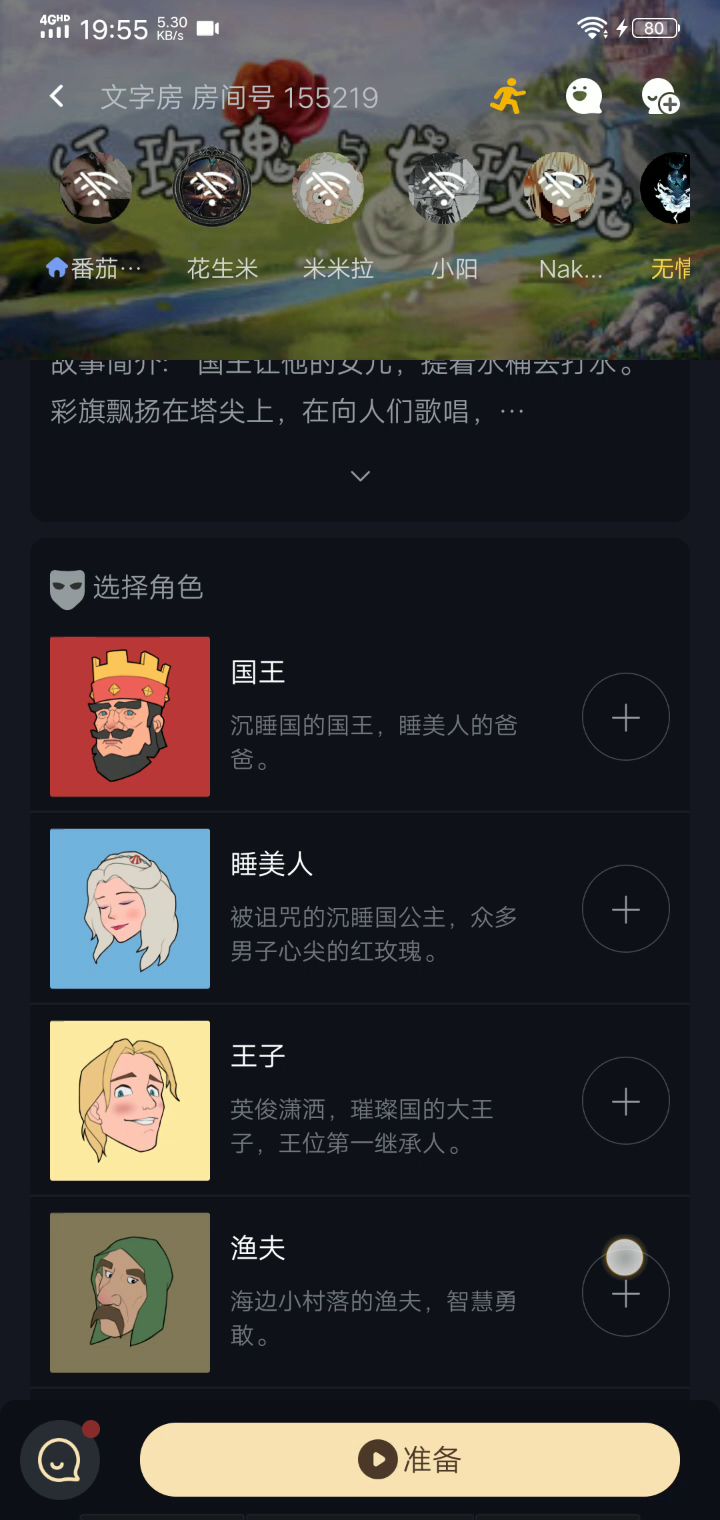Select the 国王 role

click(625, 717)
